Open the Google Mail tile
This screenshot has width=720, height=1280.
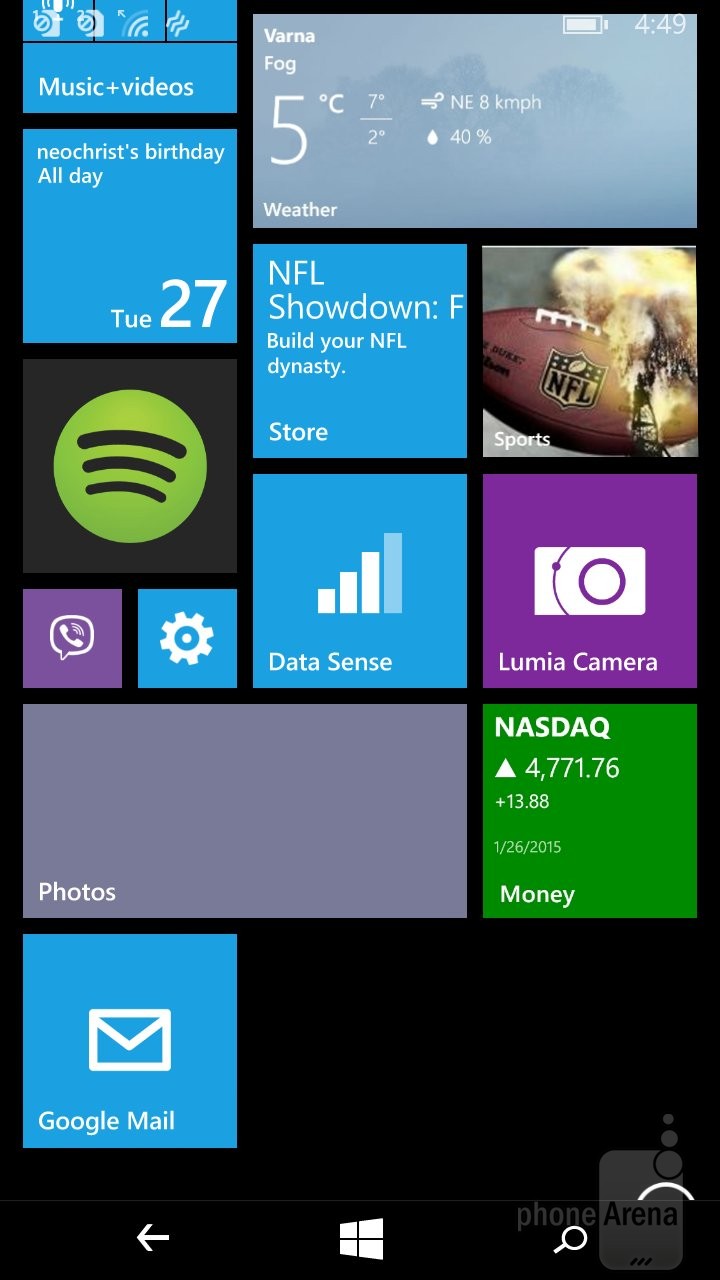pos(130,1041)
